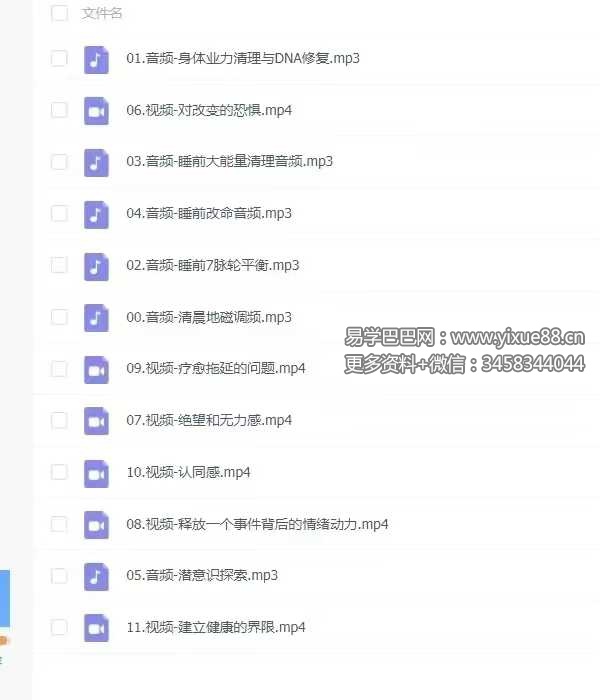Tick checkbox next to 11.视频-建立健康的界限.mp4
This screenshot has height=700, width=600.
click(59, 627)
